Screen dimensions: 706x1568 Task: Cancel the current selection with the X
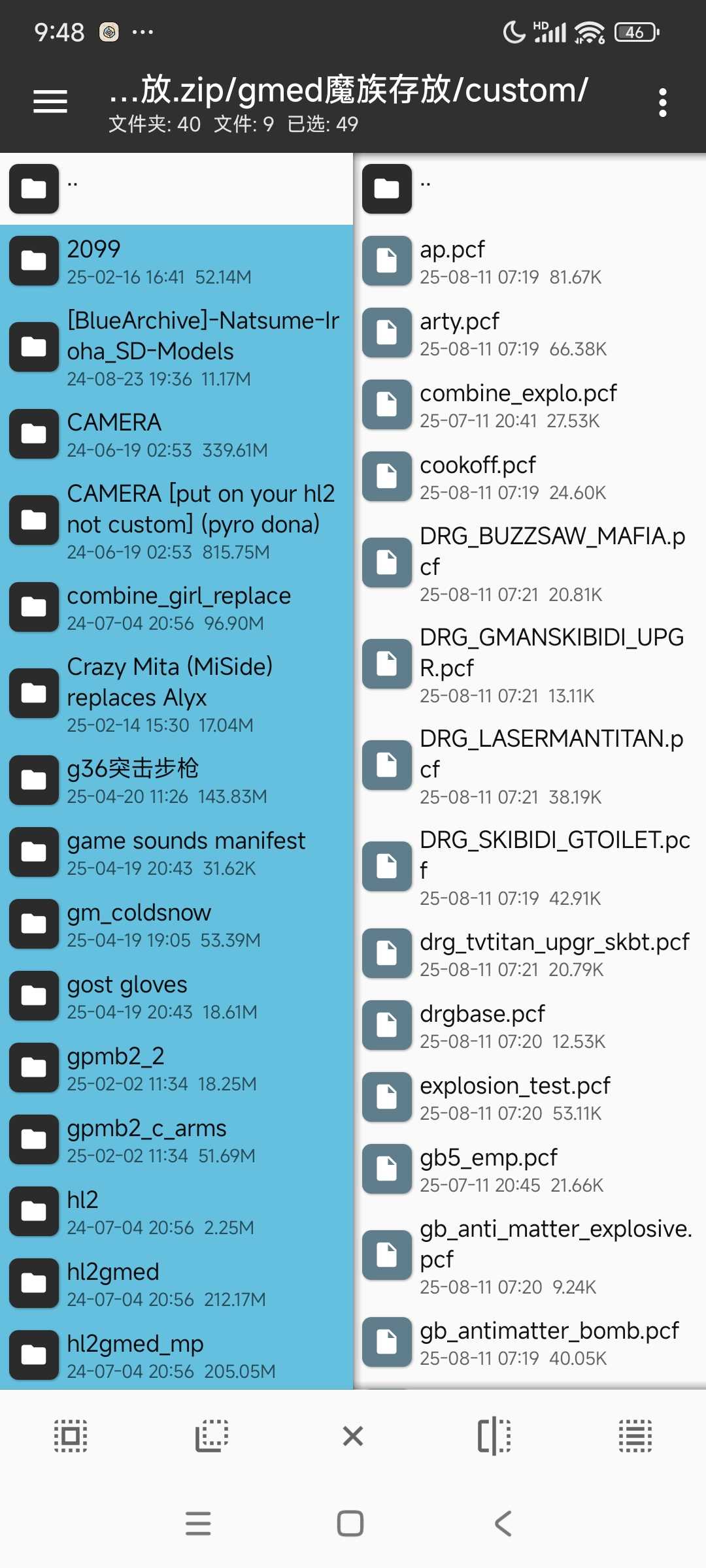pos(353,1436)
